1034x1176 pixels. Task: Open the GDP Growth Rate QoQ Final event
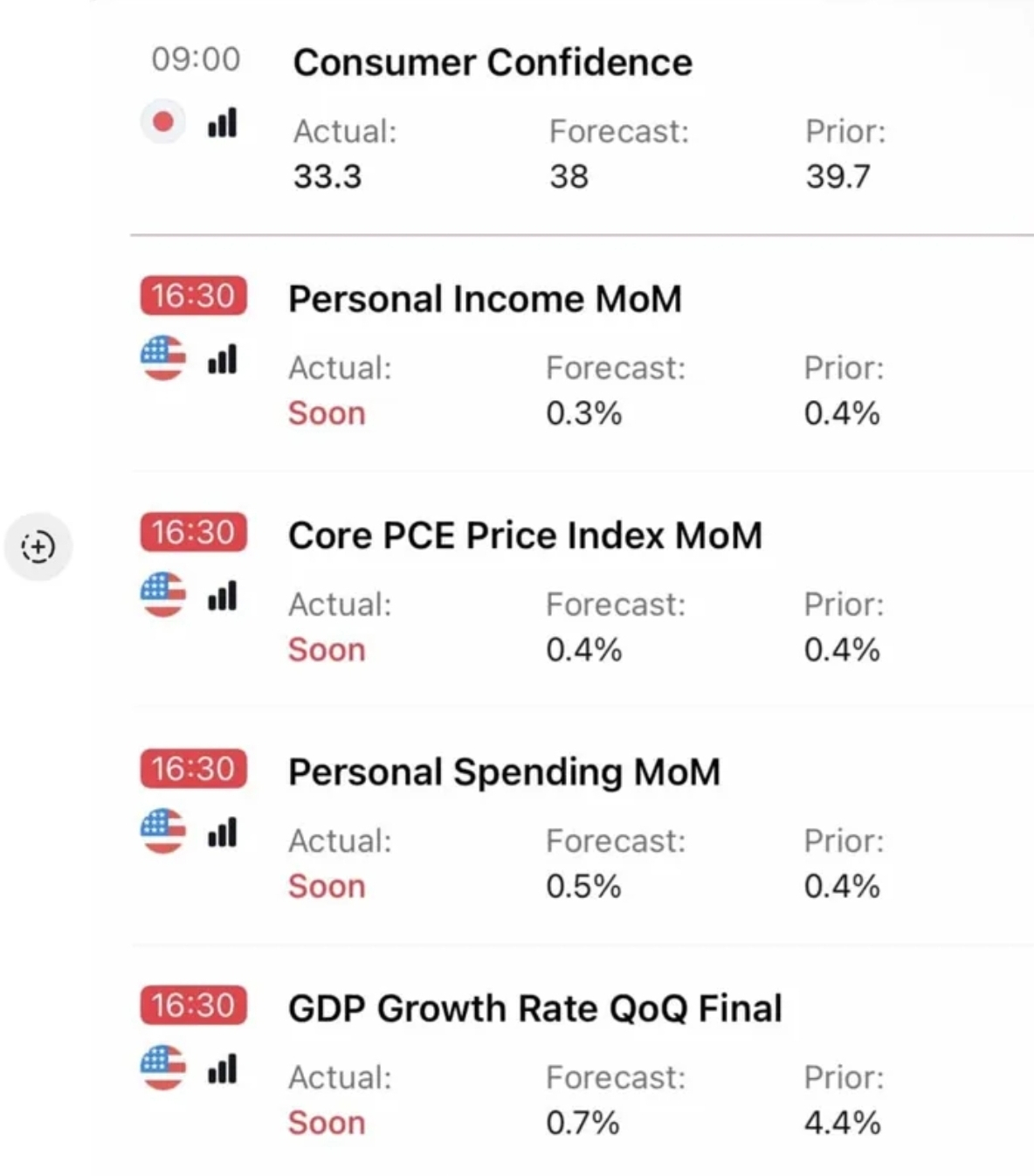tap(534, 1009)
